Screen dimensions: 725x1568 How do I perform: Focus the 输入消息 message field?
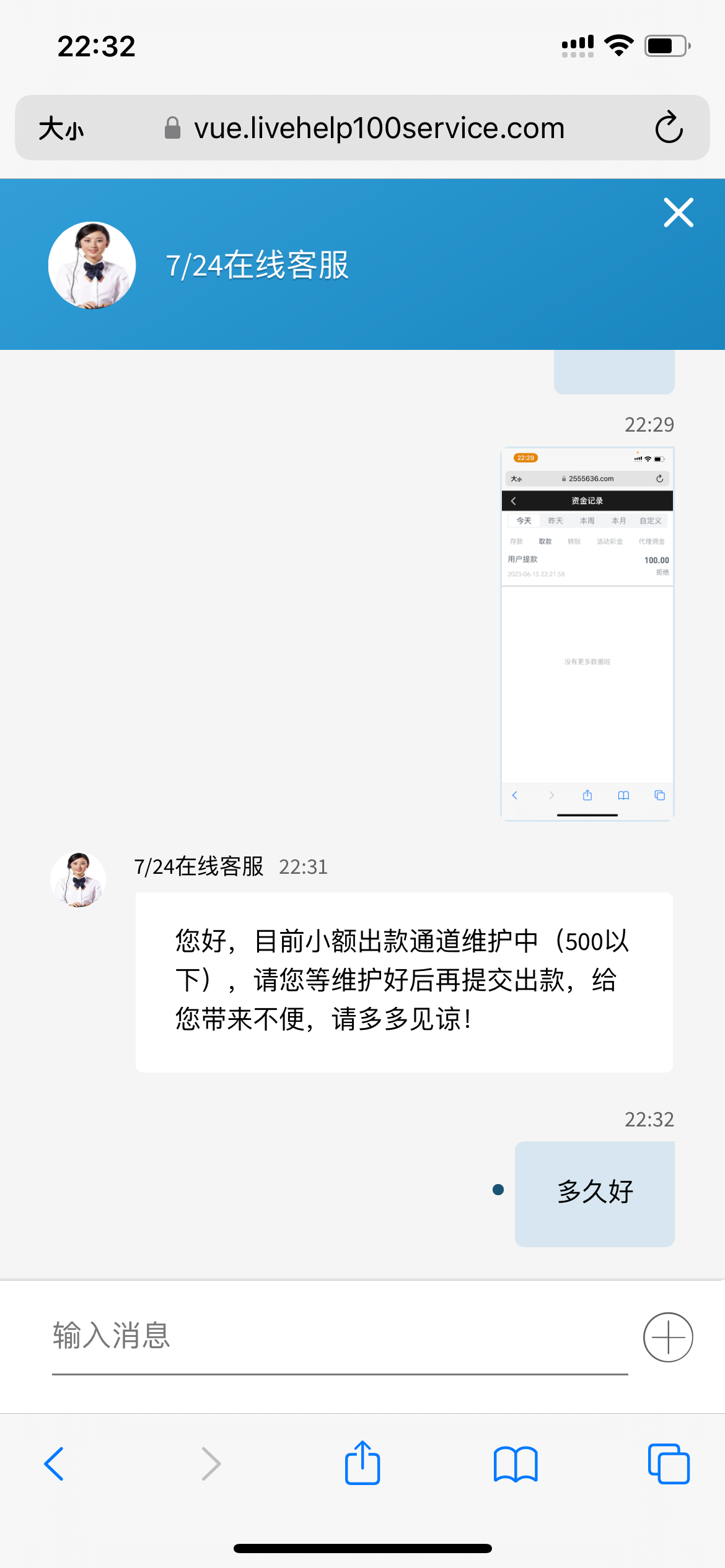click(x=340, y=1336)
